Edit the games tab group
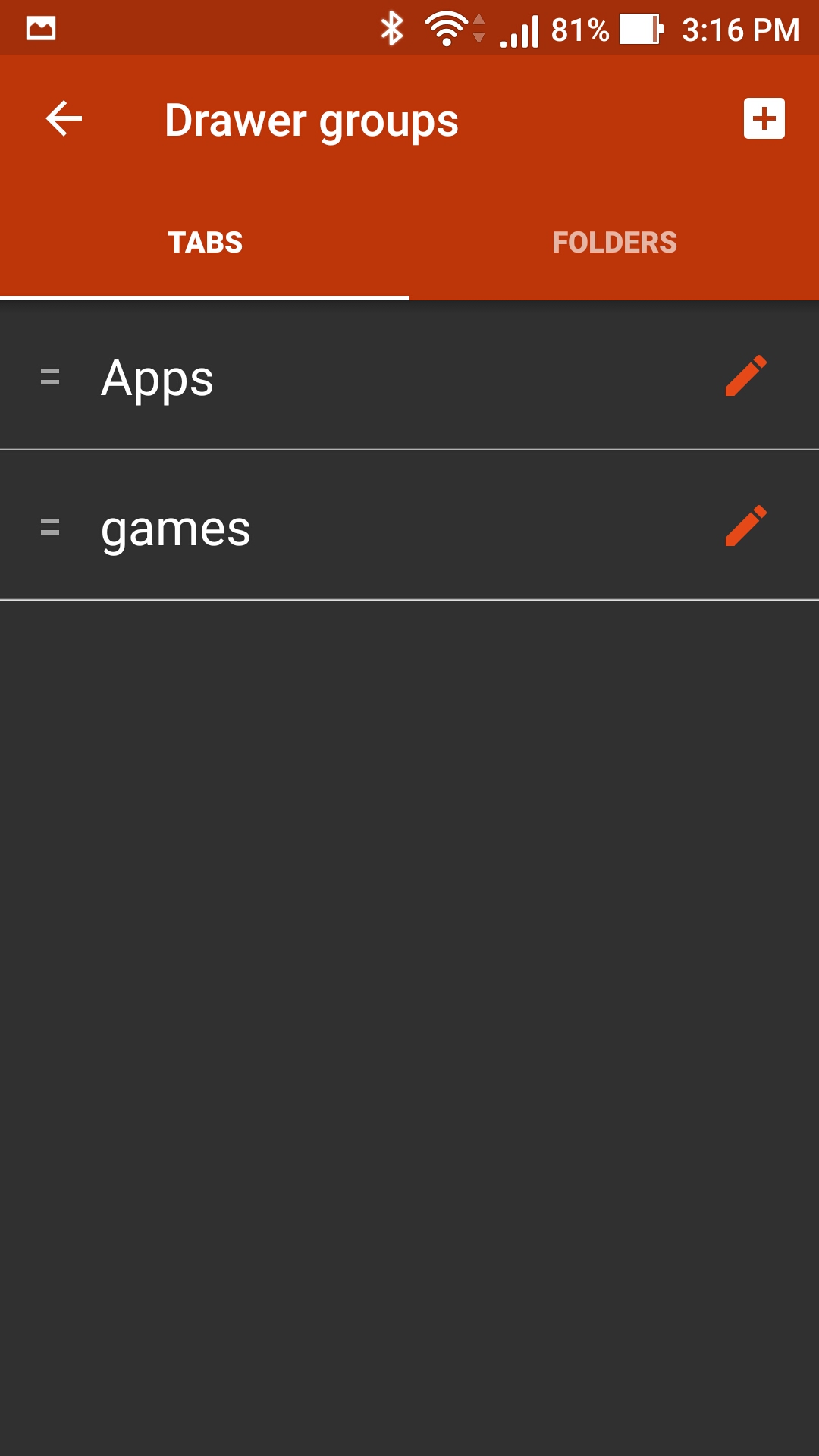819x1456 pixels. (x=746, y=526)
